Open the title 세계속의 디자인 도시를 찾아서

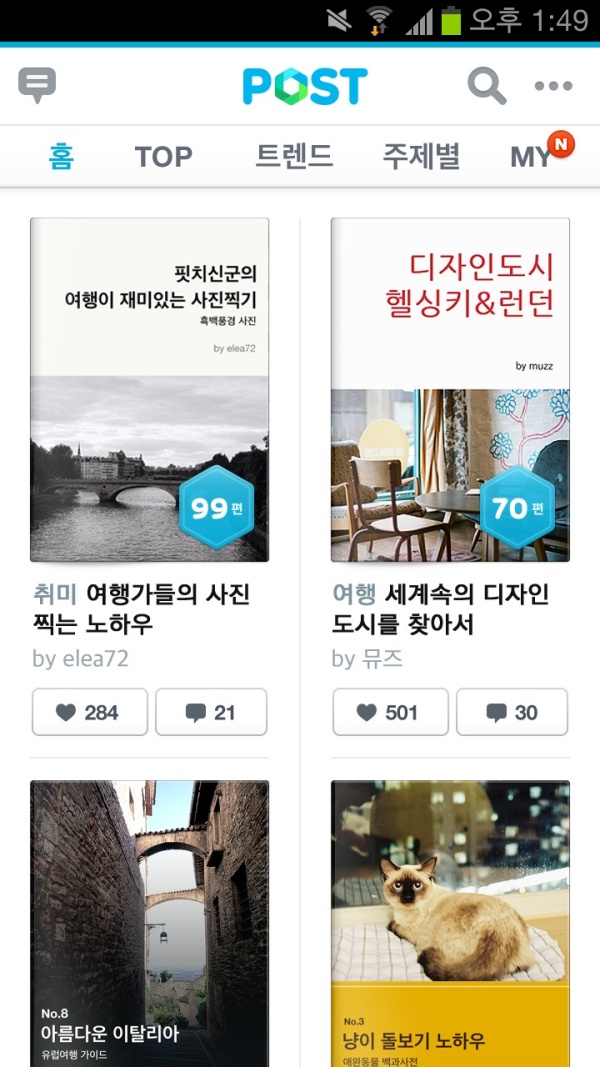[440, 609]
